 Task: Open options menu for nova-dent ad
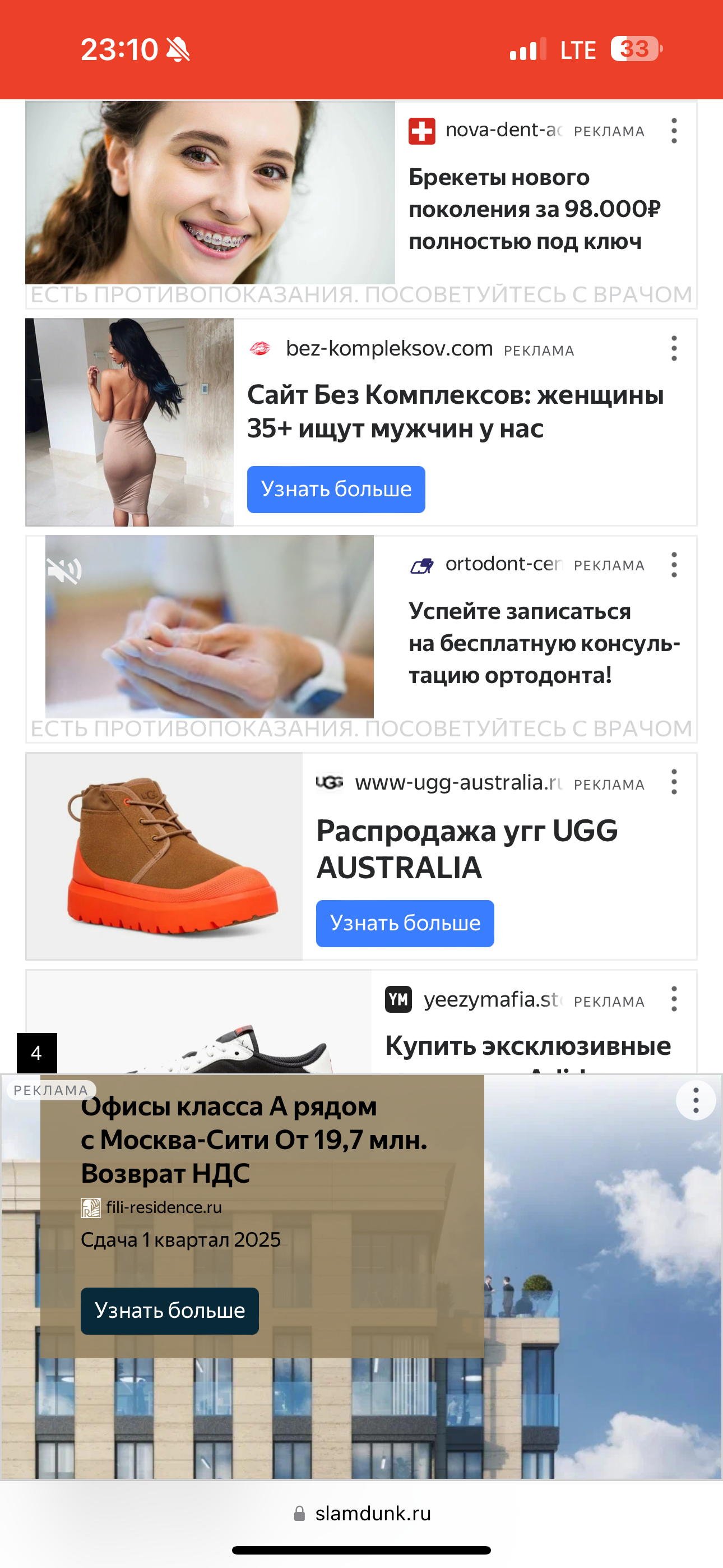(673, 131)
